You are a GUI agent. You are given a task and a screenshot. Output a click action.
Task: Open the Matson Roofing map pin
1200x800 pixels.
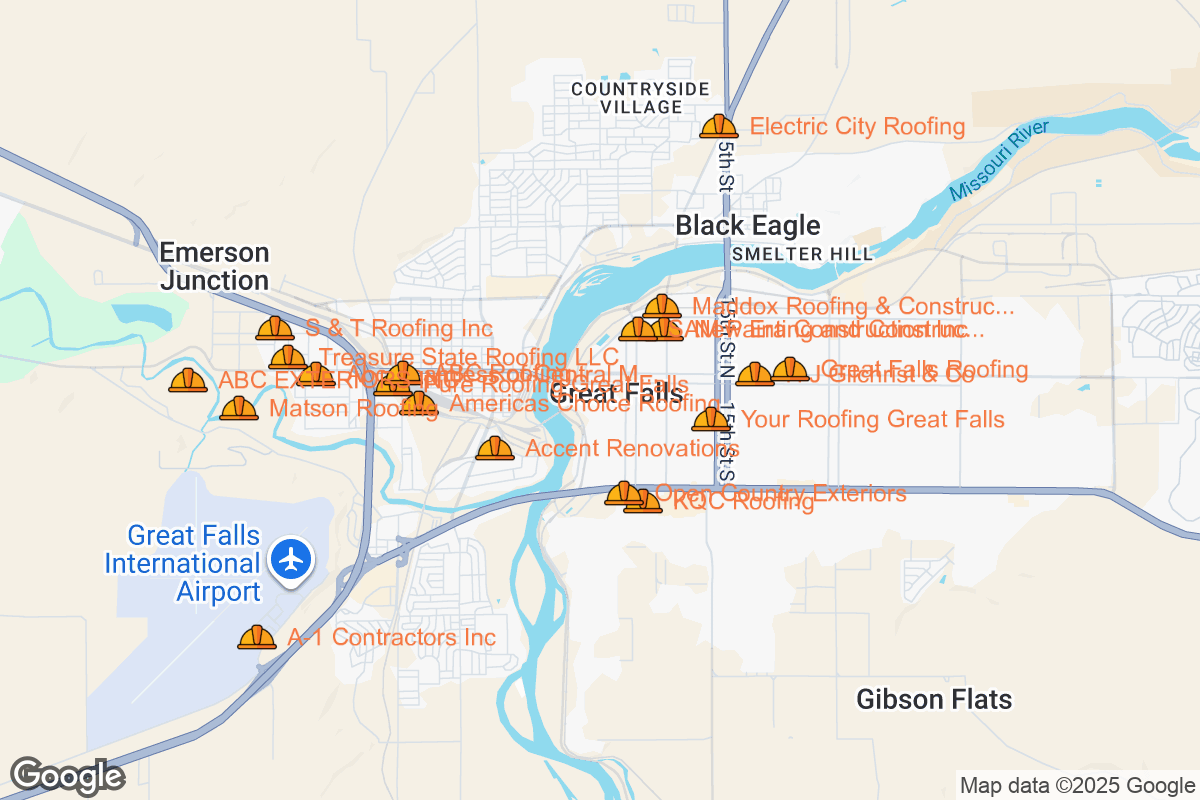pos(239,408)
